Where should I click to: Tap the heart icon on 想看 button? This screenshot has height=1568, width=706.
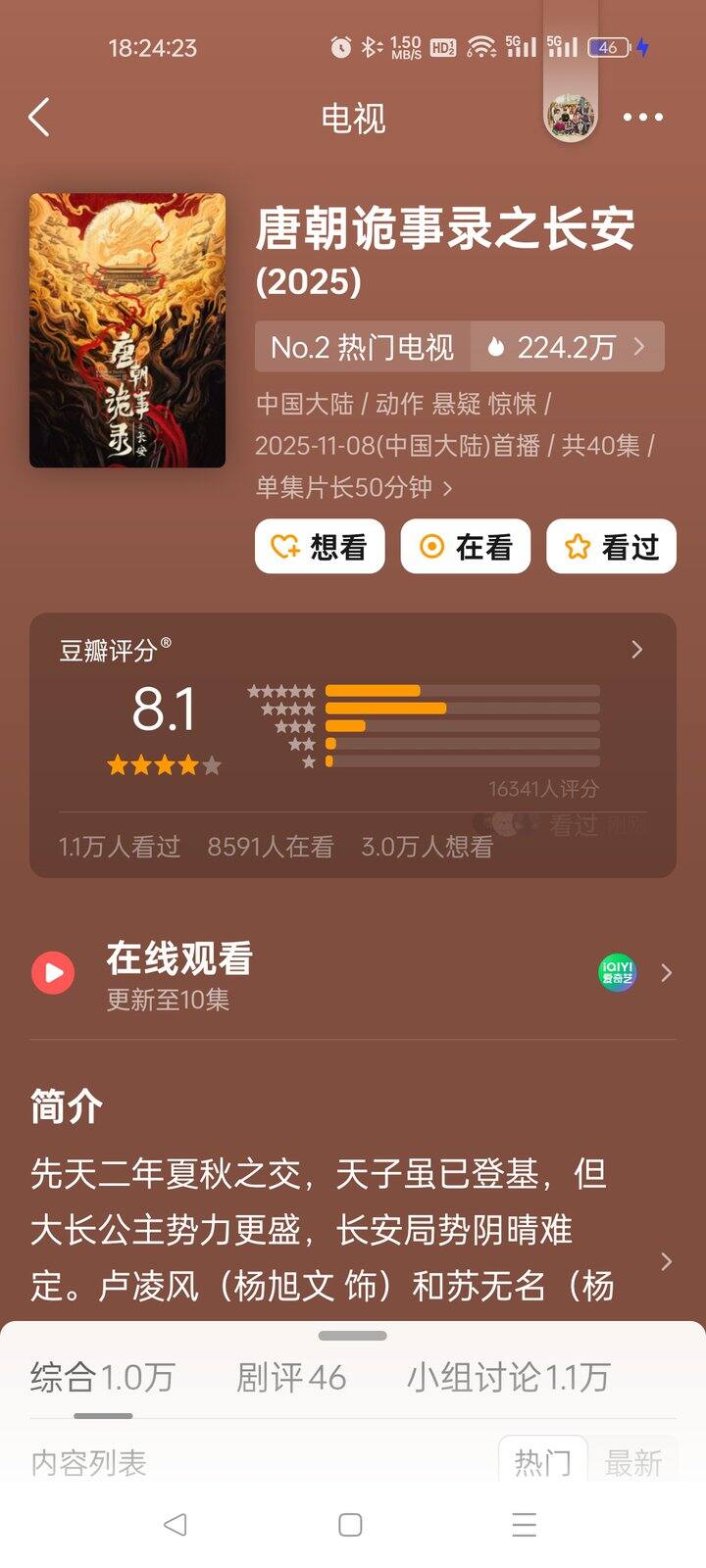[x=283, y=547]
